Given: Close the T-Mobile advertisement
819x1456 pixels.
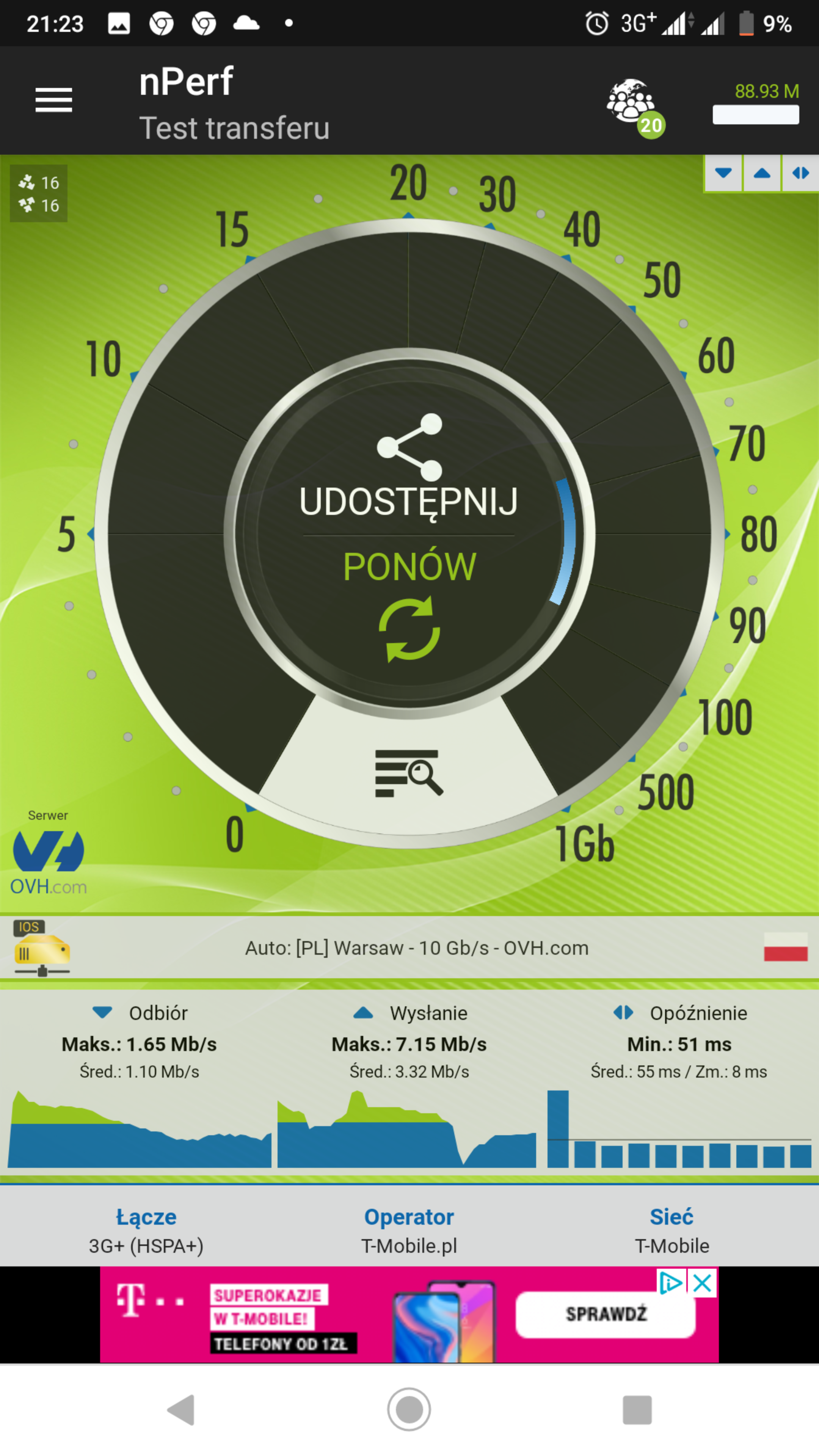Looking at the screenshot, I should (703, 1283).
